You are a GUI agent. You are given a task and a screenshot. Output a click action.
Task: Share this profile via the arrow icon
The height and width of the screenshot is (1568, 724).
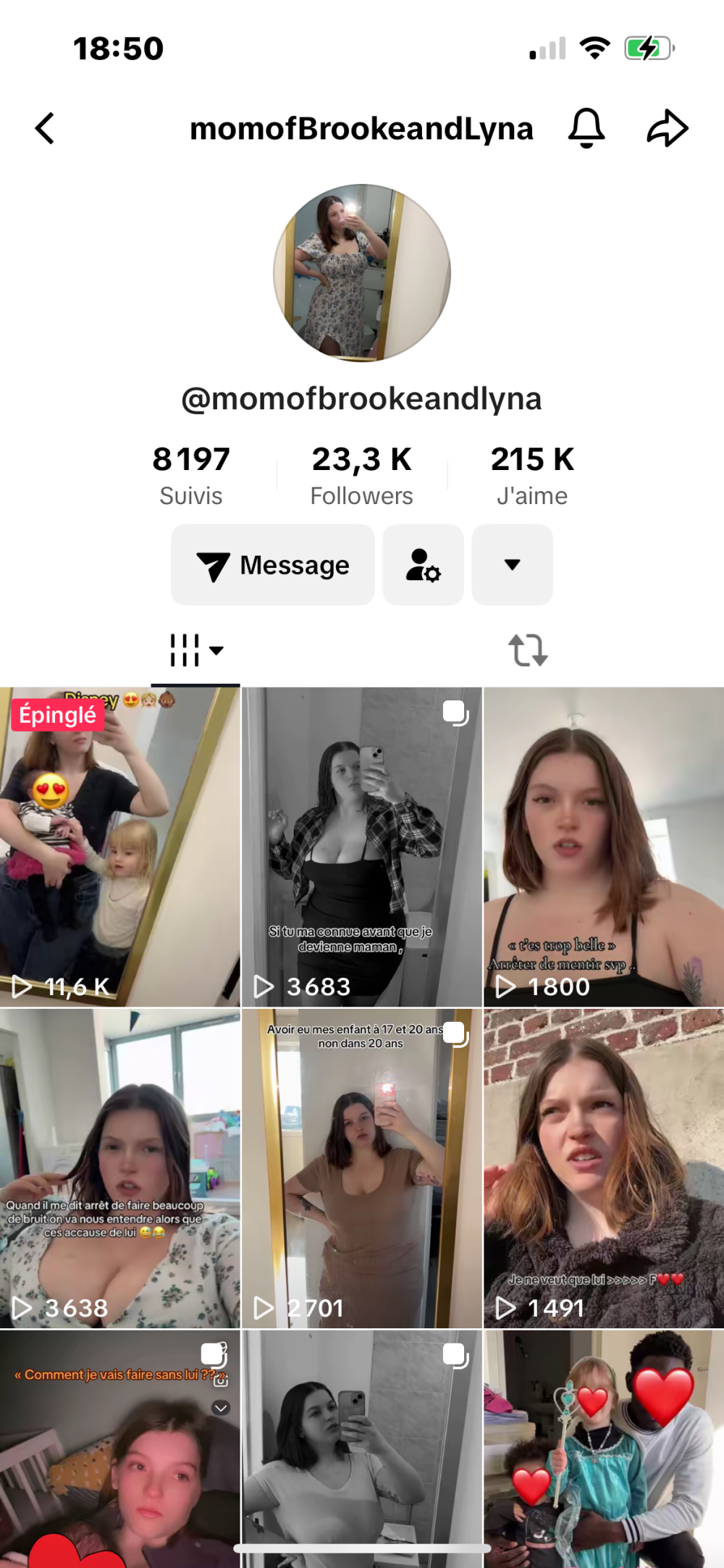[667, 128]
